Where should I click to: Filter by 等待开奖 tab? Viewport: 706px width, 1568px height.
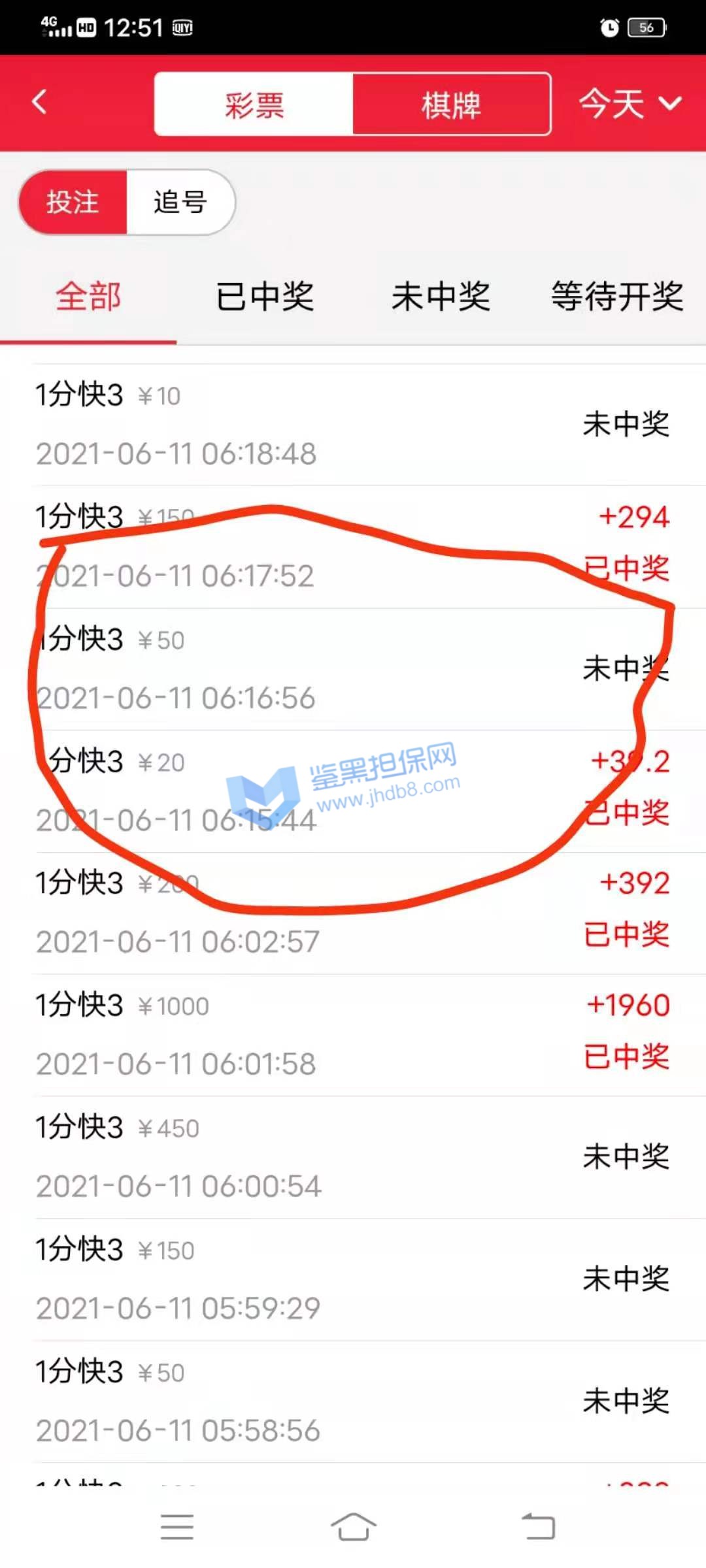click(617, 297)
